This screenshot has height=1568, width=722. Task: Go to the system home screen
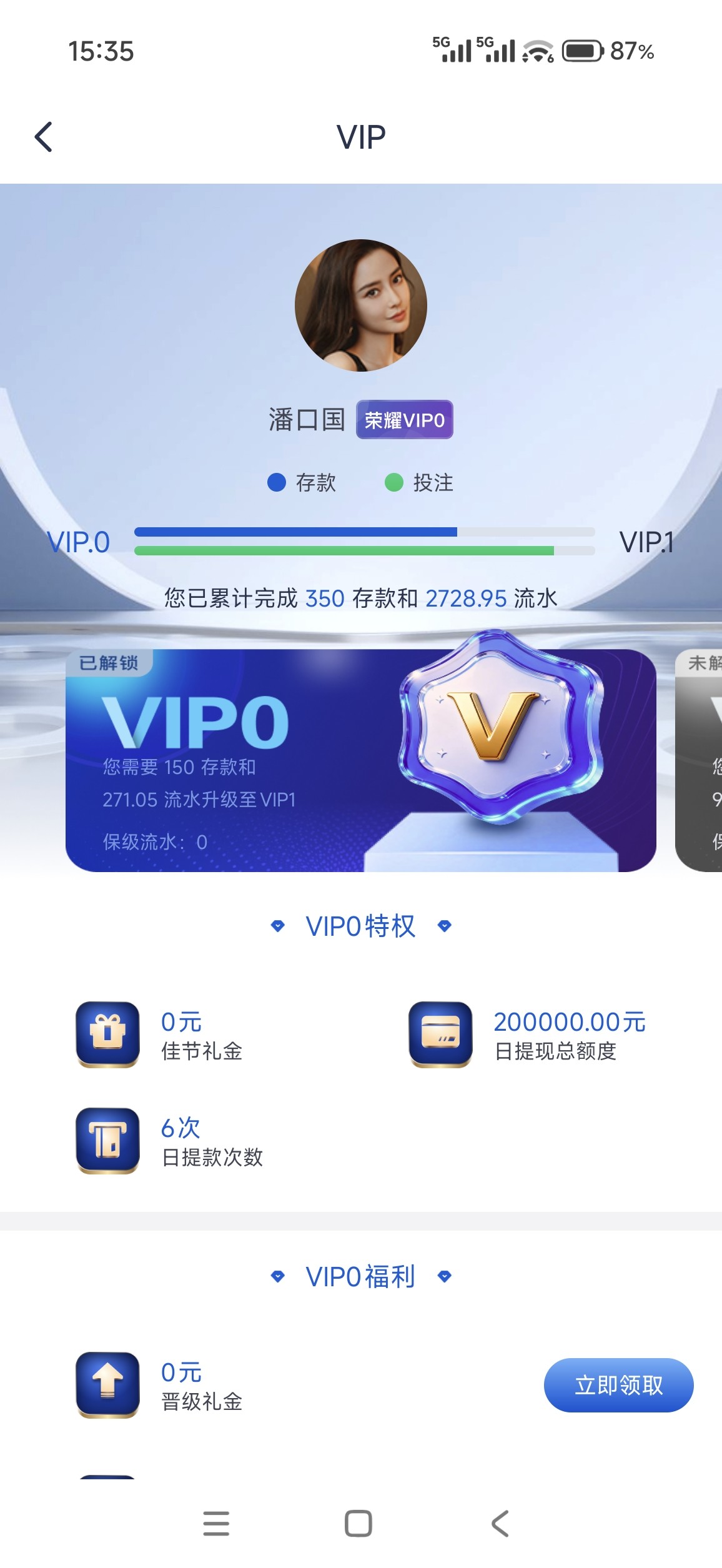coord(359,1524)
